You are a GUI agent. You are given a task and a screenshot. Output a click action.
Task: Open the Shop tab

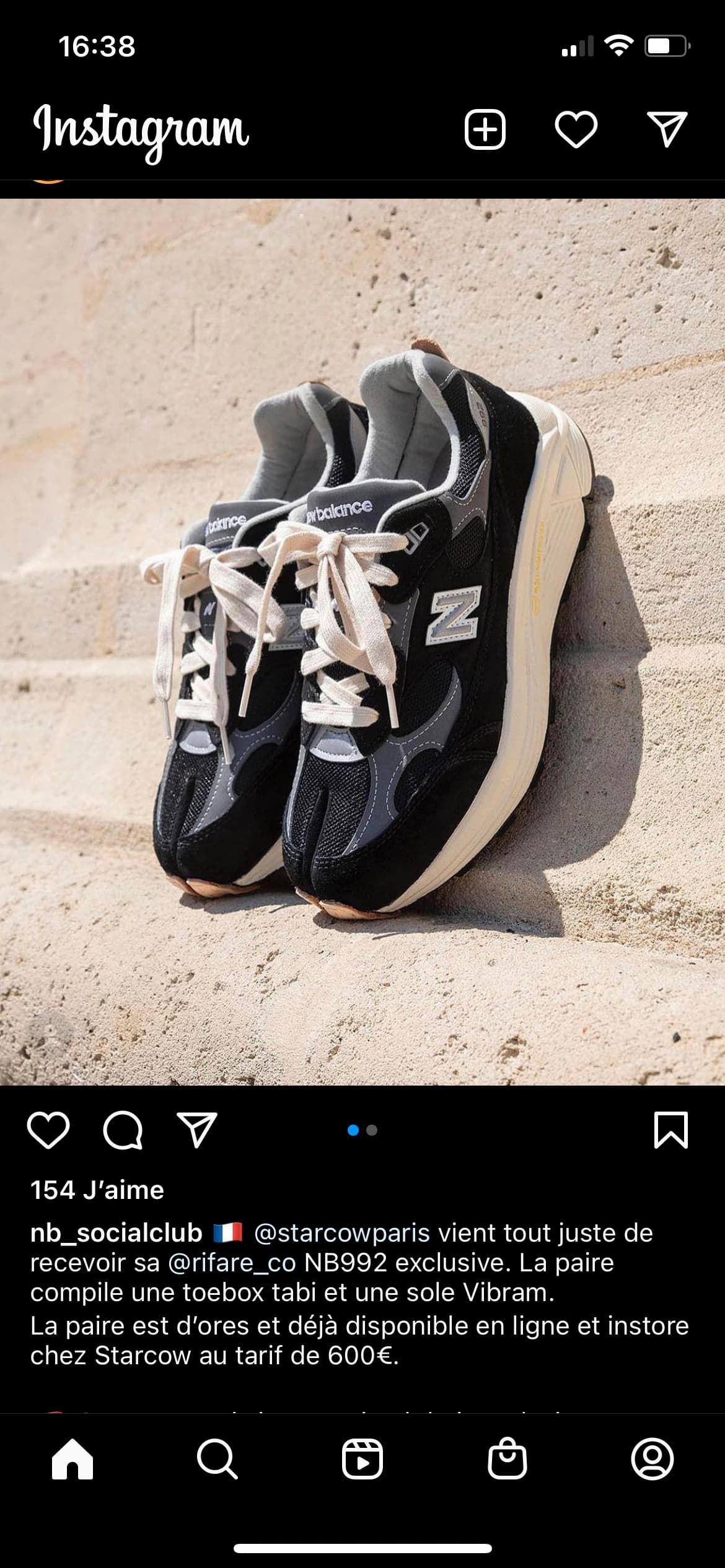[507, 1458]
